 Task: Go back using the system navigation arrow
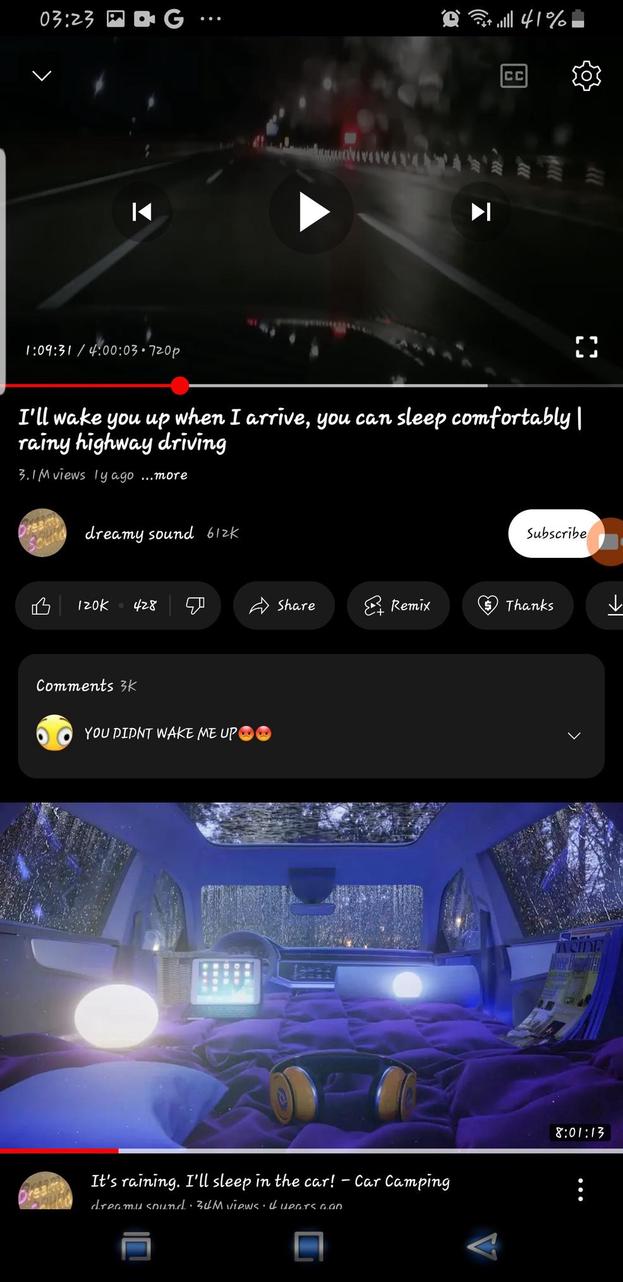pos(482,1246)
